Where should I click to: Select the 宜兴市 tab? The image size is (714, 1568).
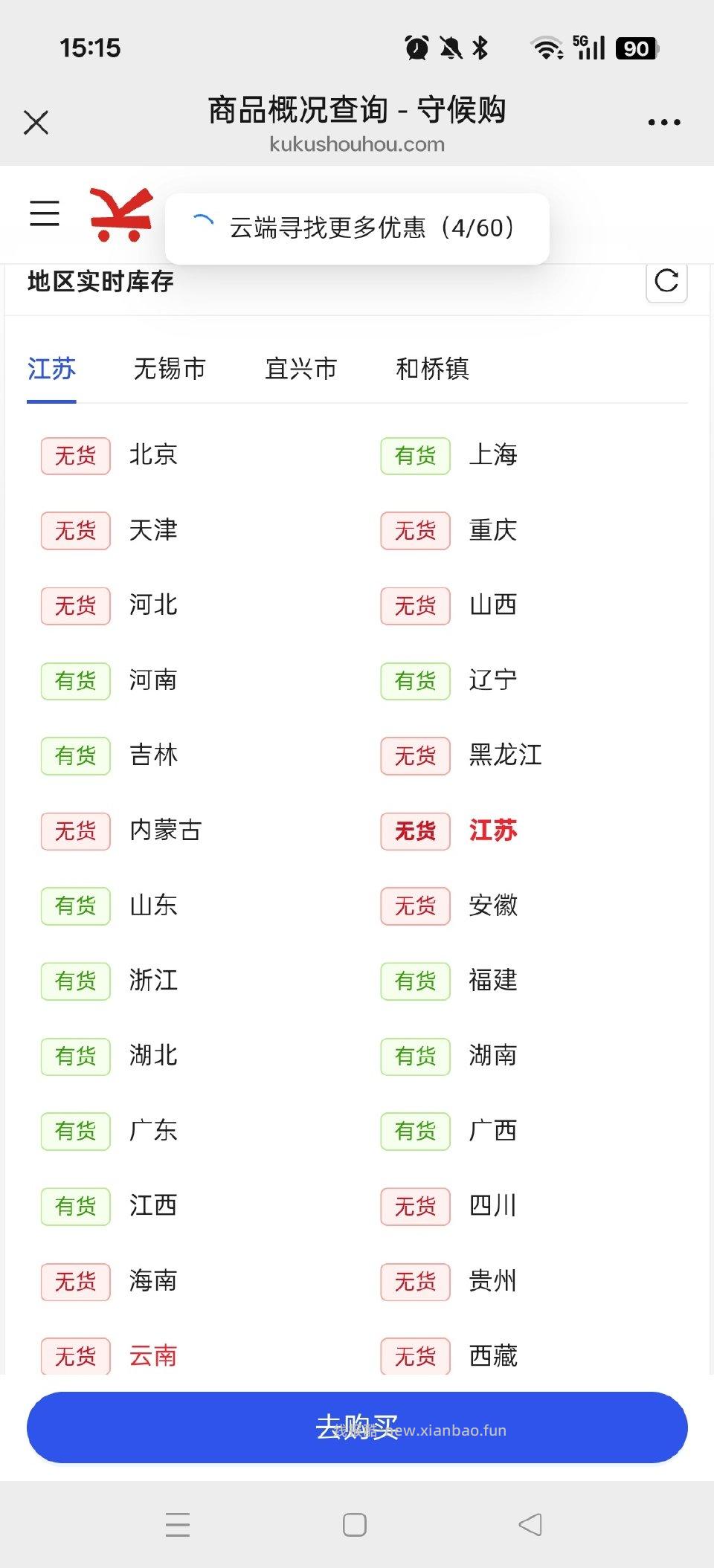coord(300,369)
